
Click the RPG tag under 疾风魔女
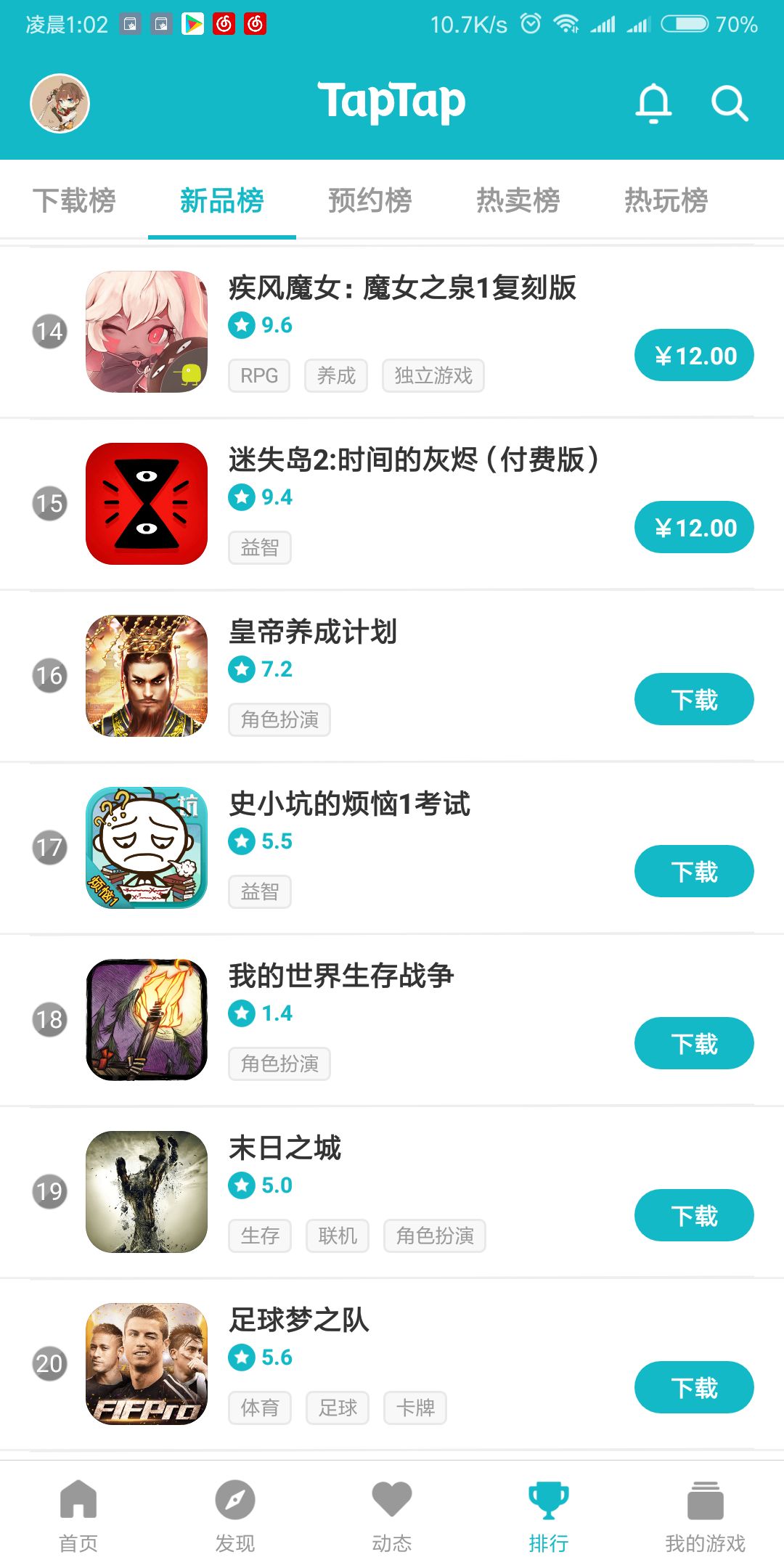(258, 375)
